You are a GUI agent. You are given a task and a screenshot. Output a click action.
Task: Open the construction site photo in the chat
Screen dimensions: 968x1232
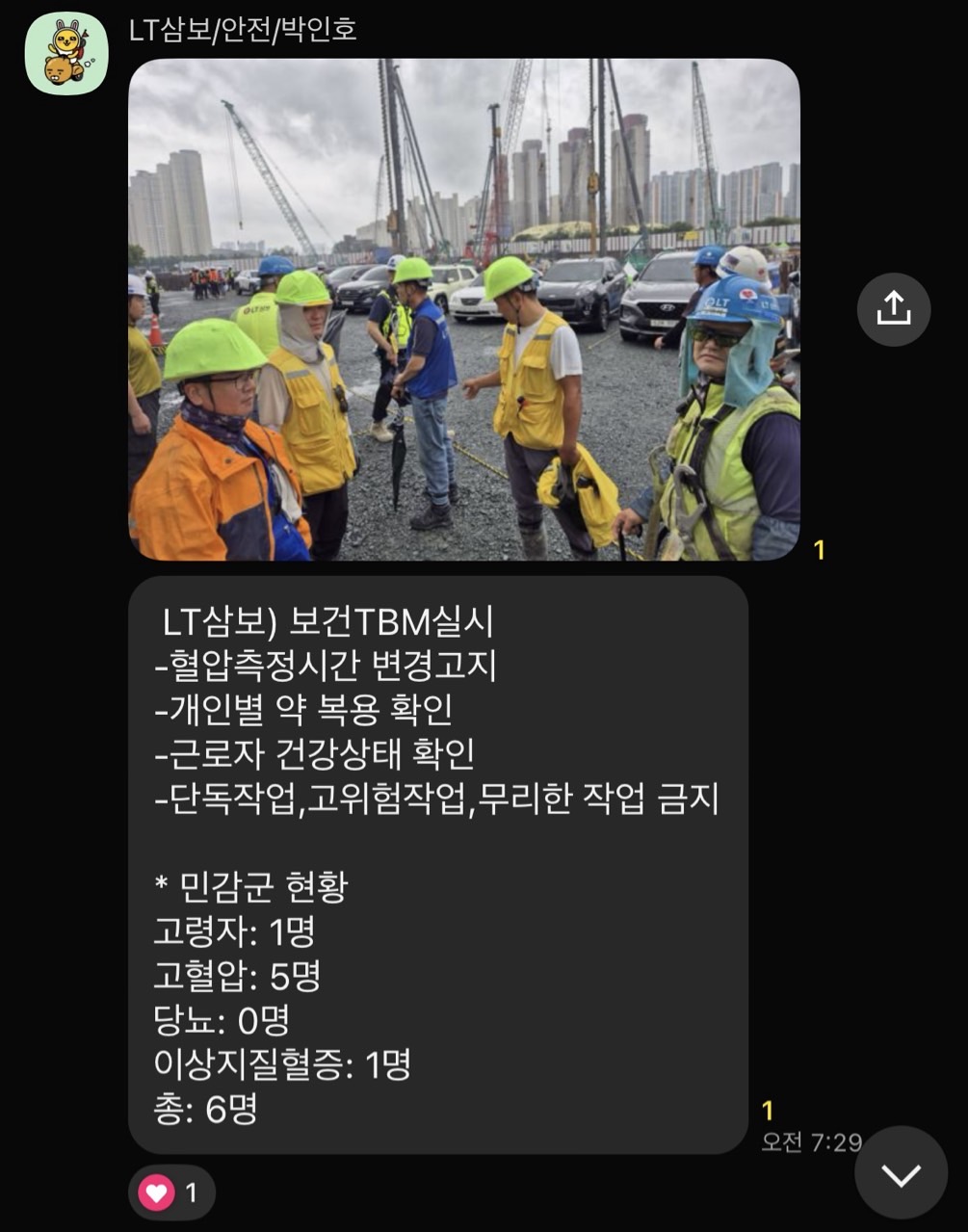(x=463, y=309)
